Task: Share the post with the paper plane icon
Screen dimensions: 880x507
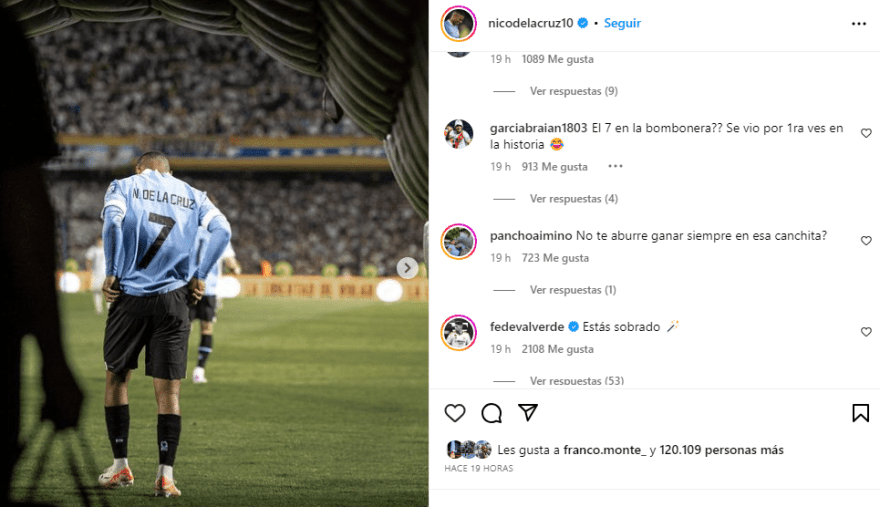Action: tap(528, 413)
